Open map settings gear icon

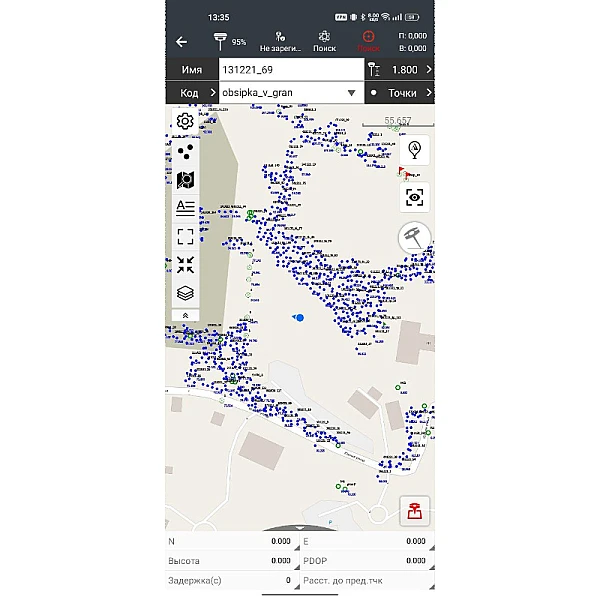click(185, 121)
